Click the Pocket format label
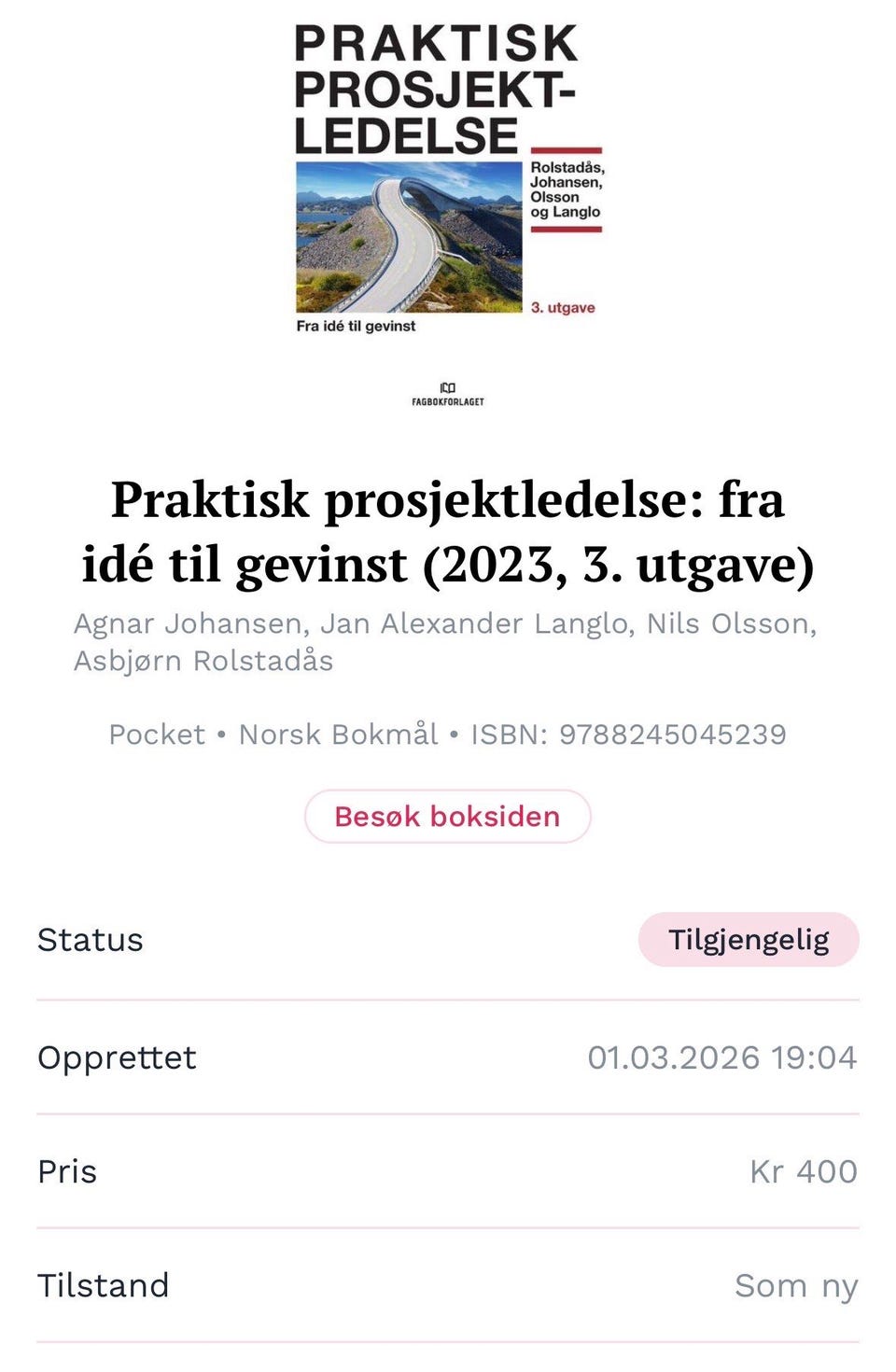This screenshot has height=1372, width=896. coord(156,735)
